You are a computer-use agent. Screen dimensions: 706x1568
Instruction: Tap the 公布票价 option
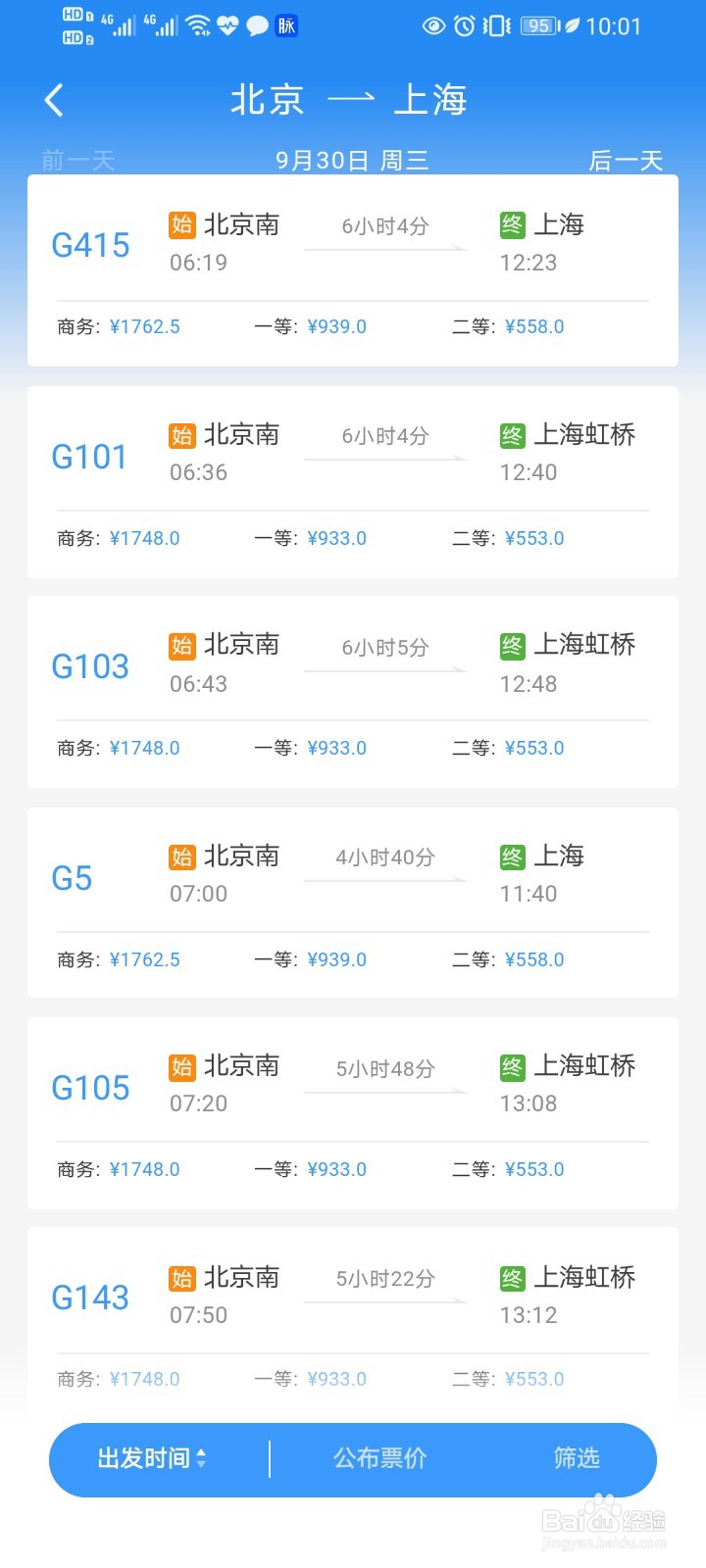380,1458
